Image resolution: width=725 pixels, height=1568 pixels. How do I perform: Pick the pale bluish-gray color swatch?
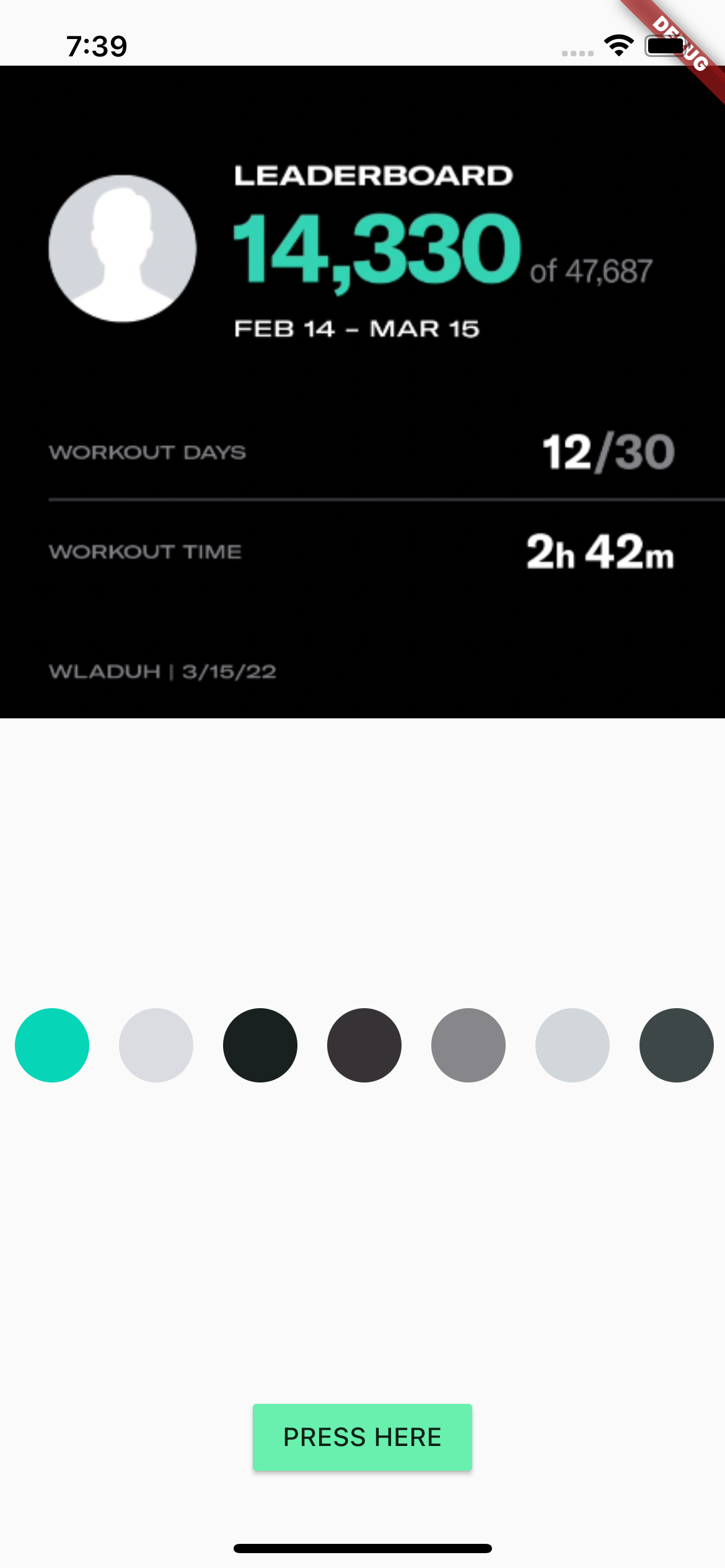pyautogui.click(x=573, y=1045)
